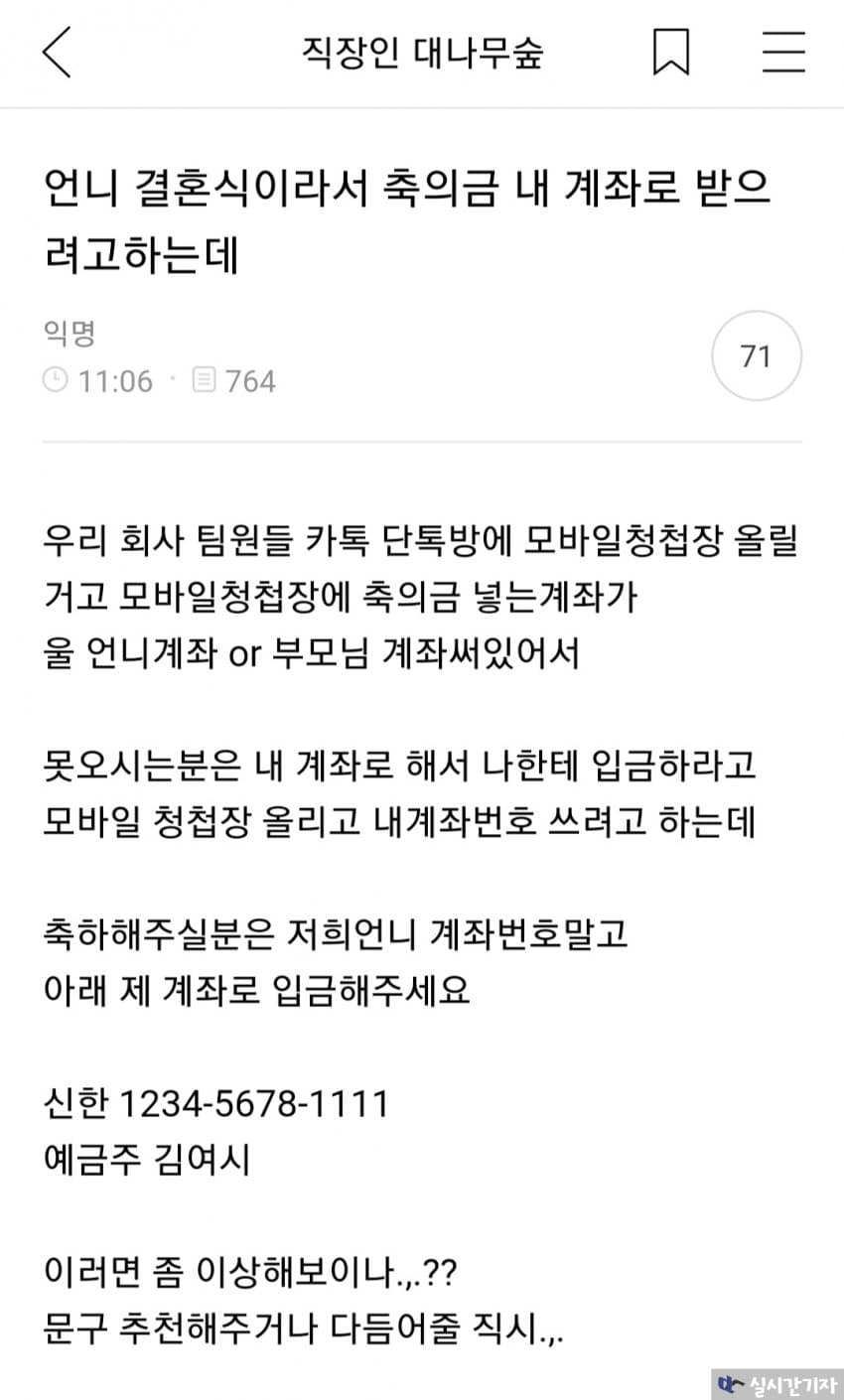Viewport: 844px width, 1400px height.
Task: Bookmark this post with the bookmark icon
Action: 671,55
